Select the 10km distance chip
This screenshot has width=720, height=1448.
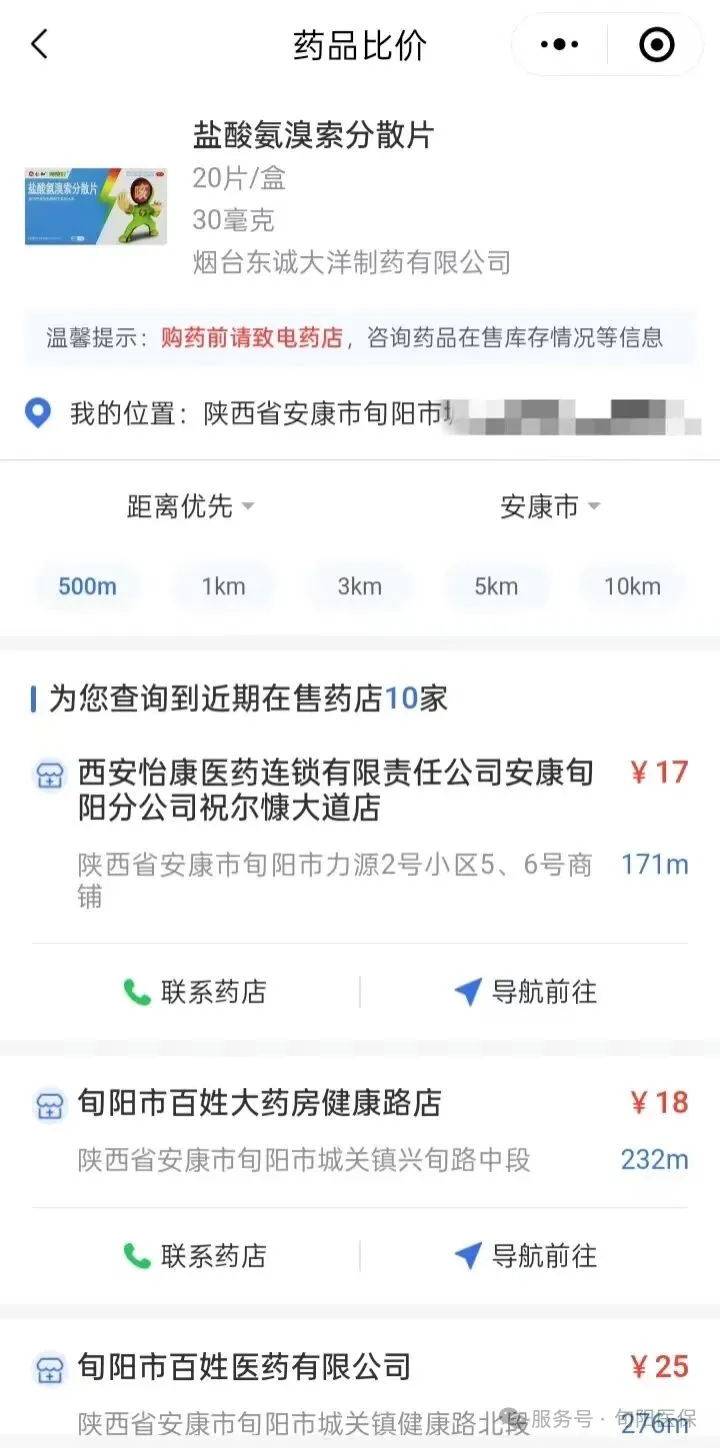(632, 587)
